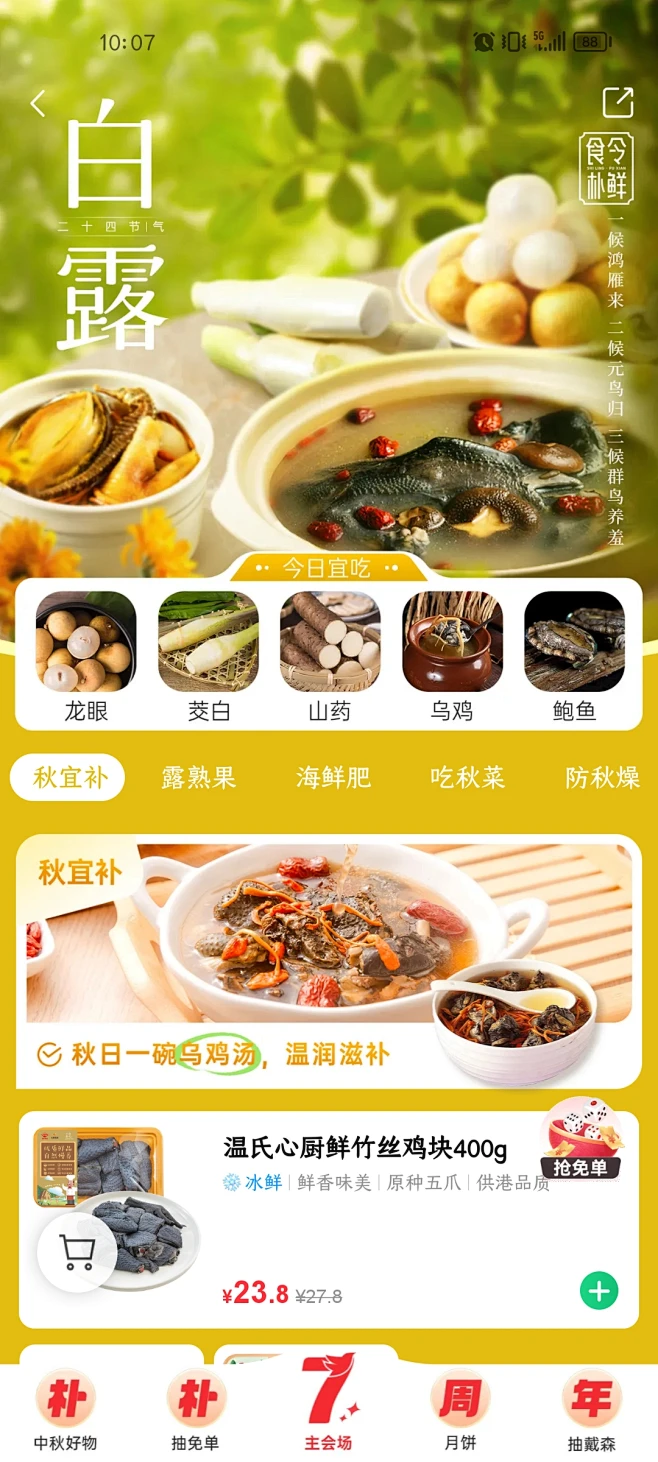
Task: Go to 中秋好物 in the bottom bar
Action: click(x=66, y=1410)
